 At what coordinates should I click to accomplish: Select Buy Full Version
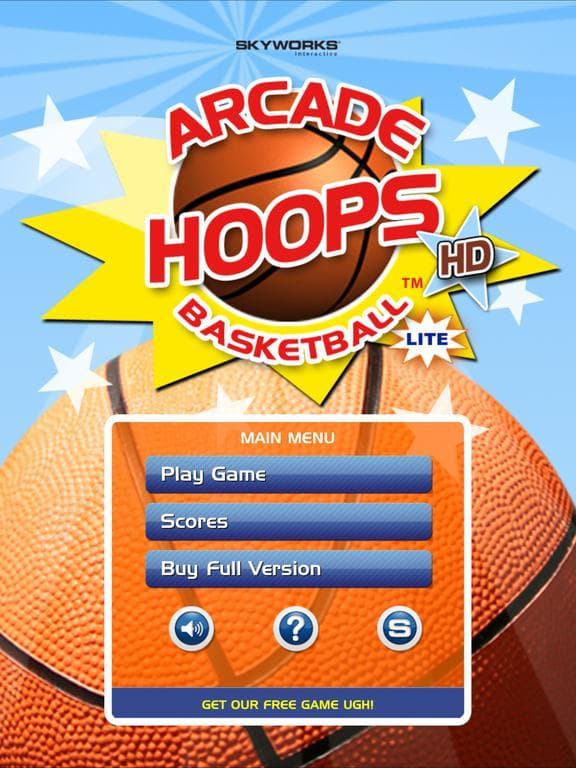coord(289,568)
